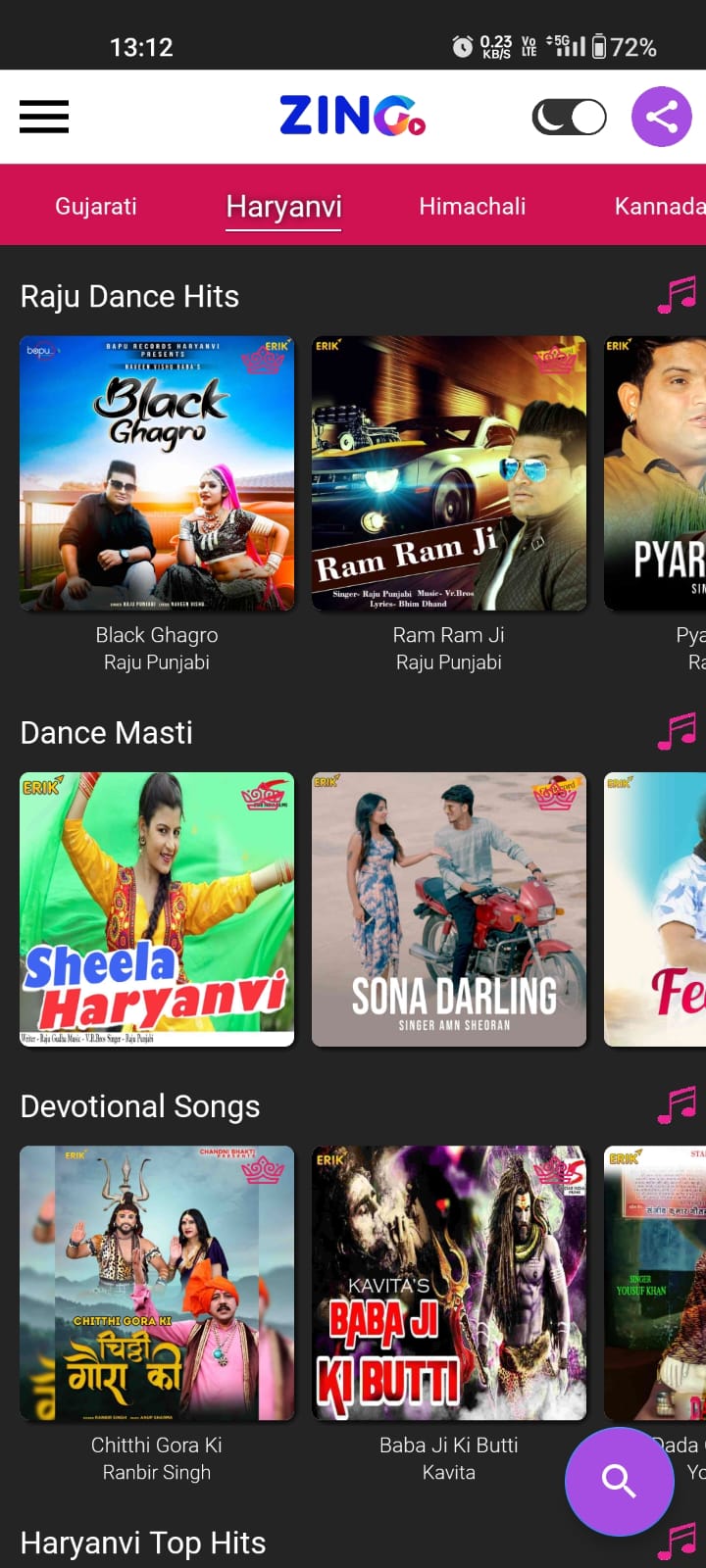Open music icon next to Devotional Songs
The image size is (706, 1568).
pos(676,1105)
